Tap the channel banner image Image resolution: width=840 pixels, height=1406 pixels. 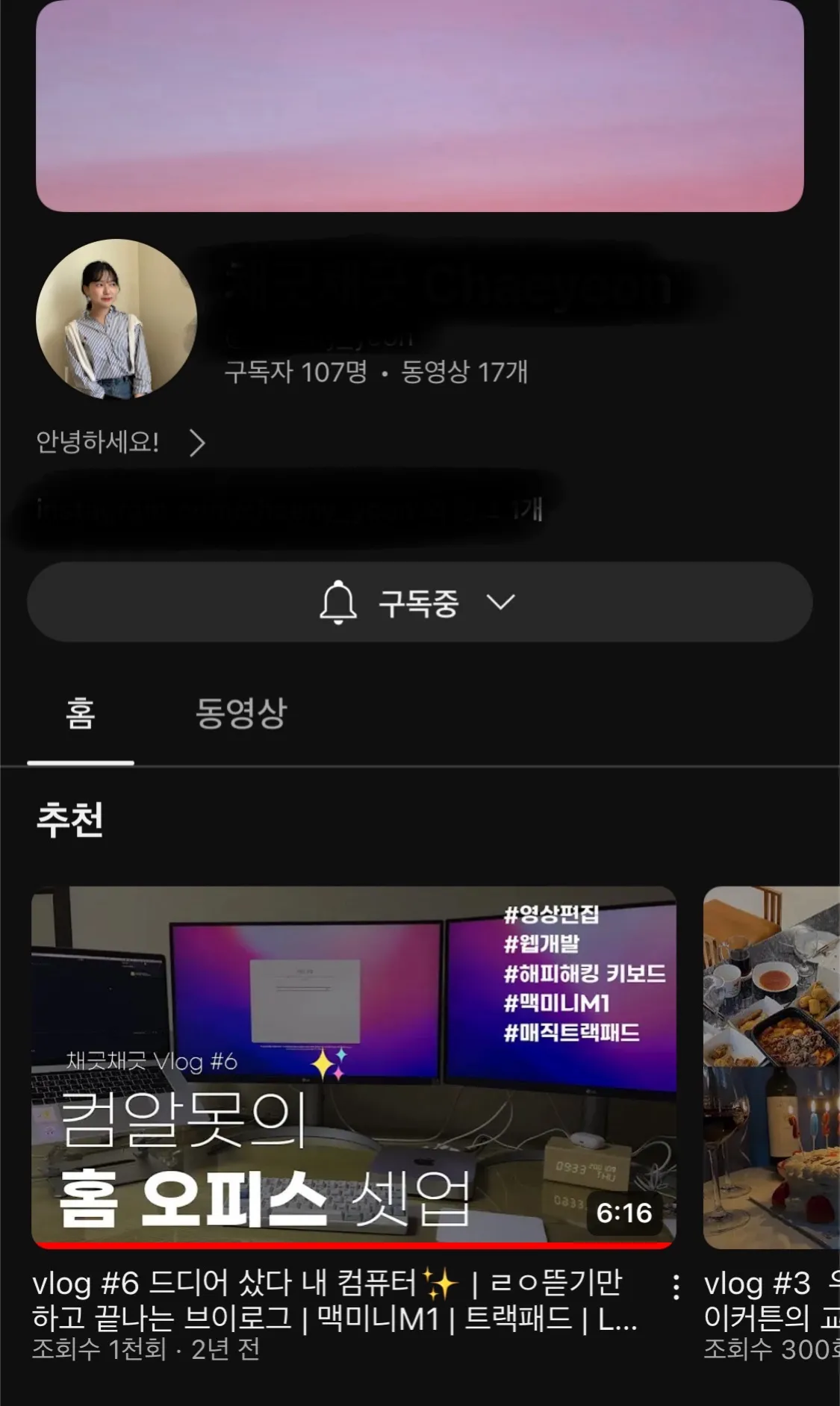420,108
